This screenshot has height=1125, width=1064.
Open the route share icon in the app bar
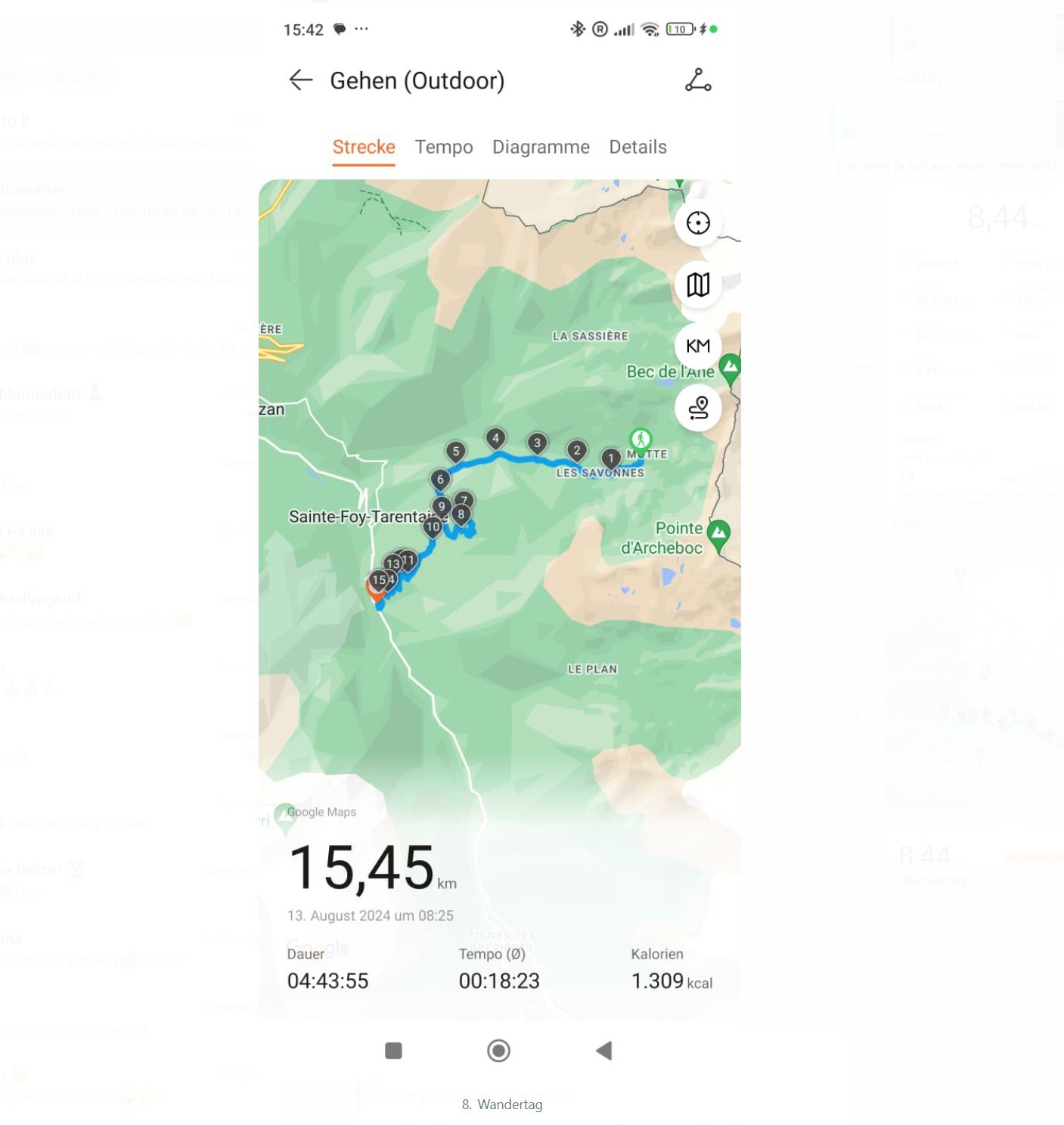(x=697, y=80)
